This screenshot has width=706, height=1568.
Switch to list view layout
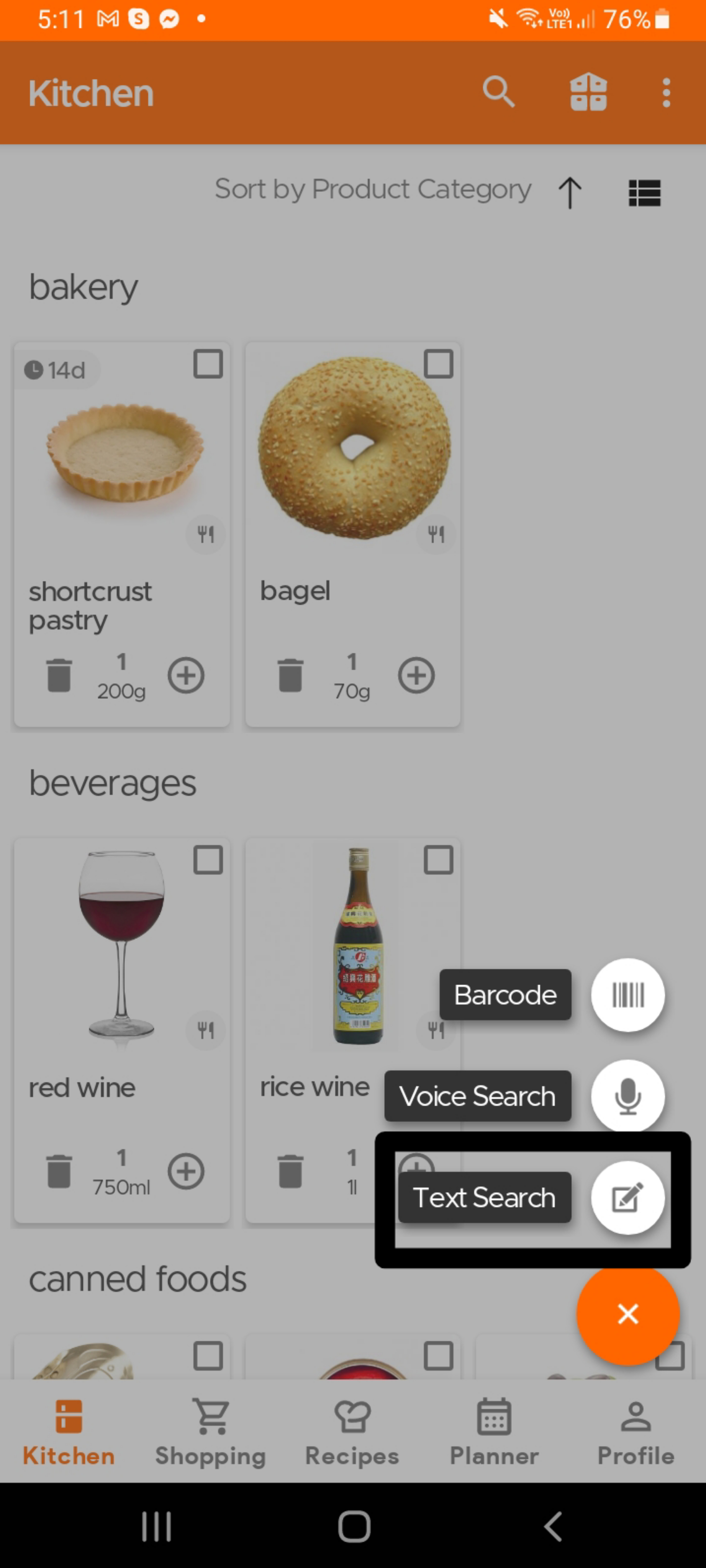click(x=644, y=193)
